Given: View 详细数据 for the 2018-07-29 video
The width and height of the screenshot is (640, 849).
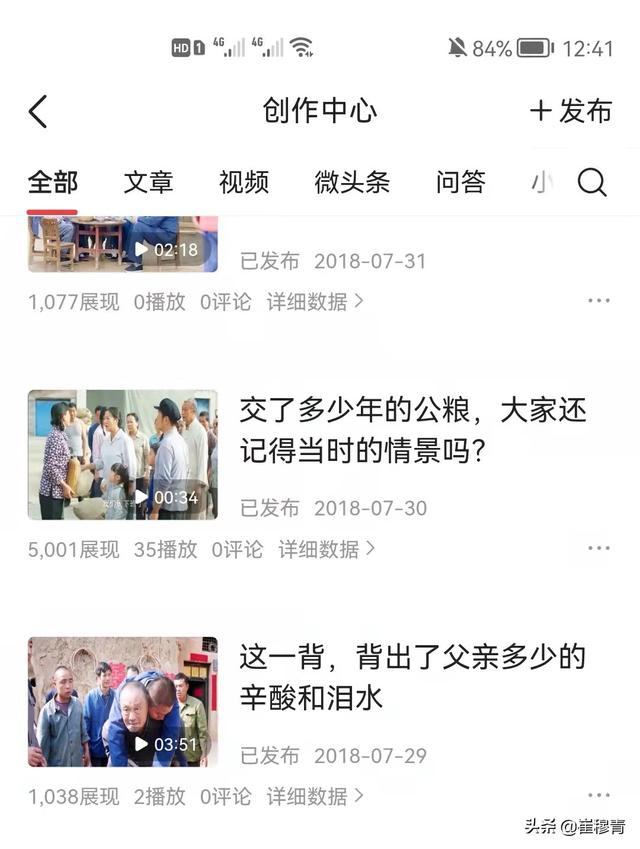Looking at the screenshot, I should pos(315,797).
